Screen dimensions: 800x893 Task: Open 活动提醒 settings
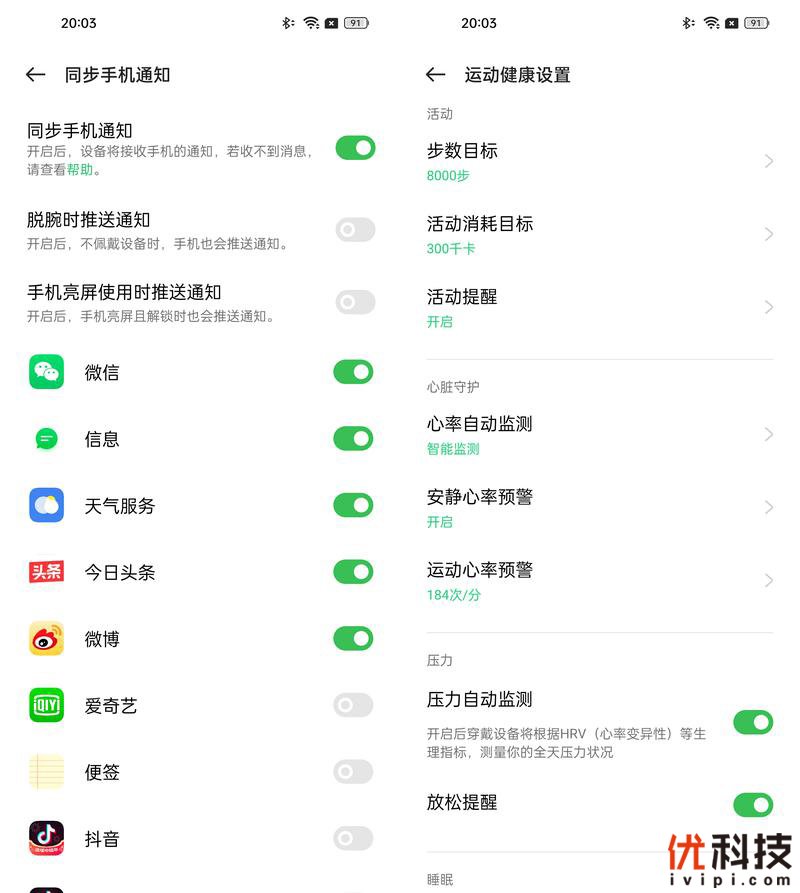coord(600,307)
